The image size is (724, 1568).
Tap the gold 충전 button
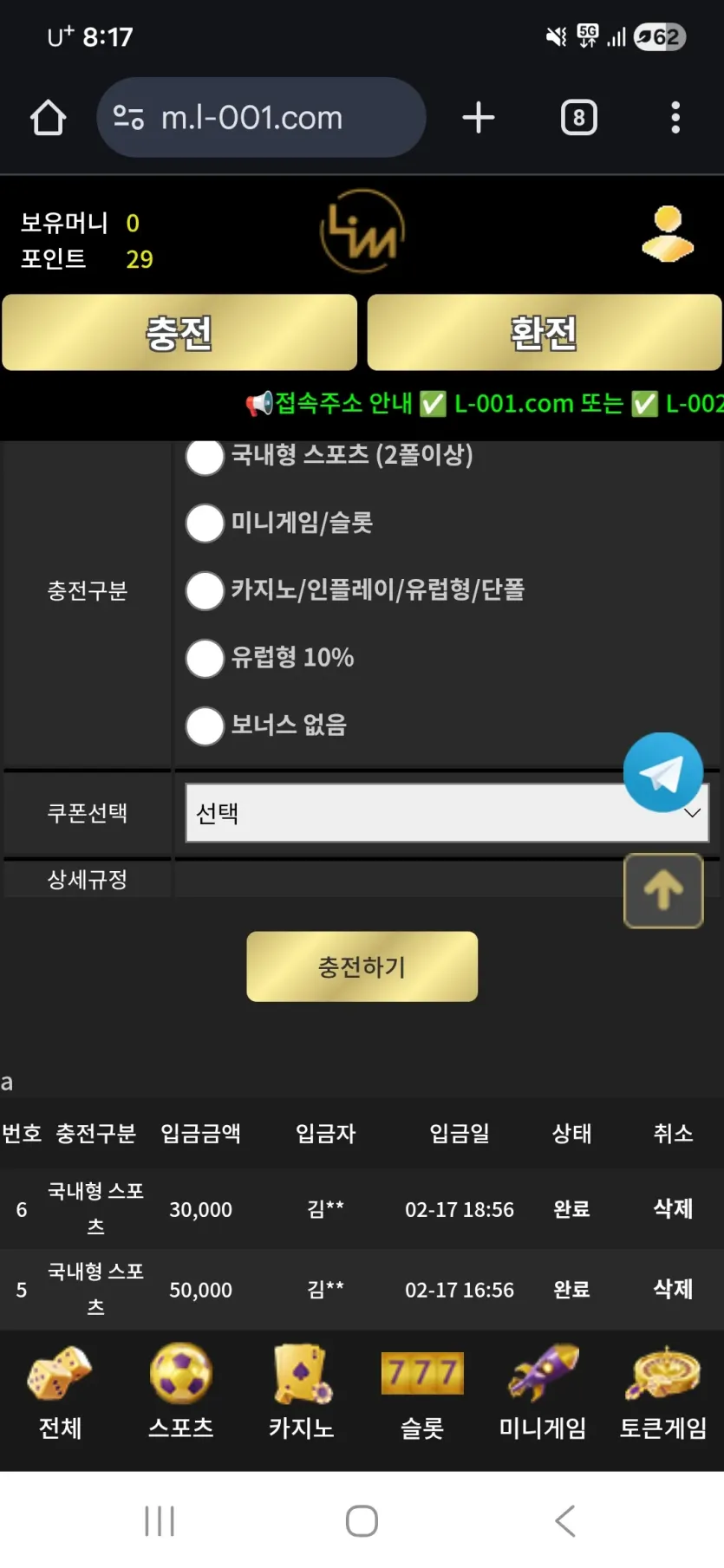(x=179, y=333)
